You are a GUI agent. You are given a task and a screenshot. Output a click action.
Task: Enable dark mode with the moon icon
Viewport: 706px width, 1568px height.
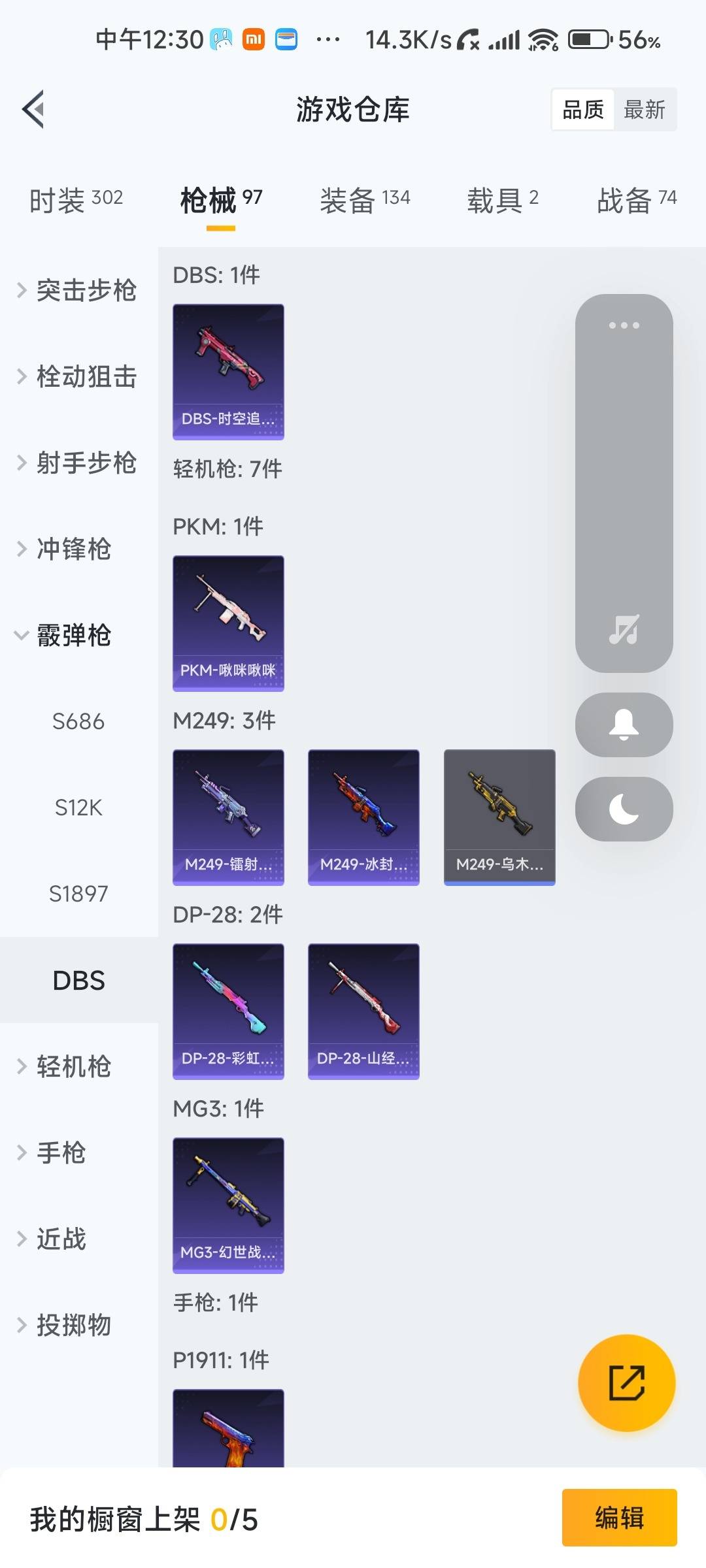(x=623, y=809)
